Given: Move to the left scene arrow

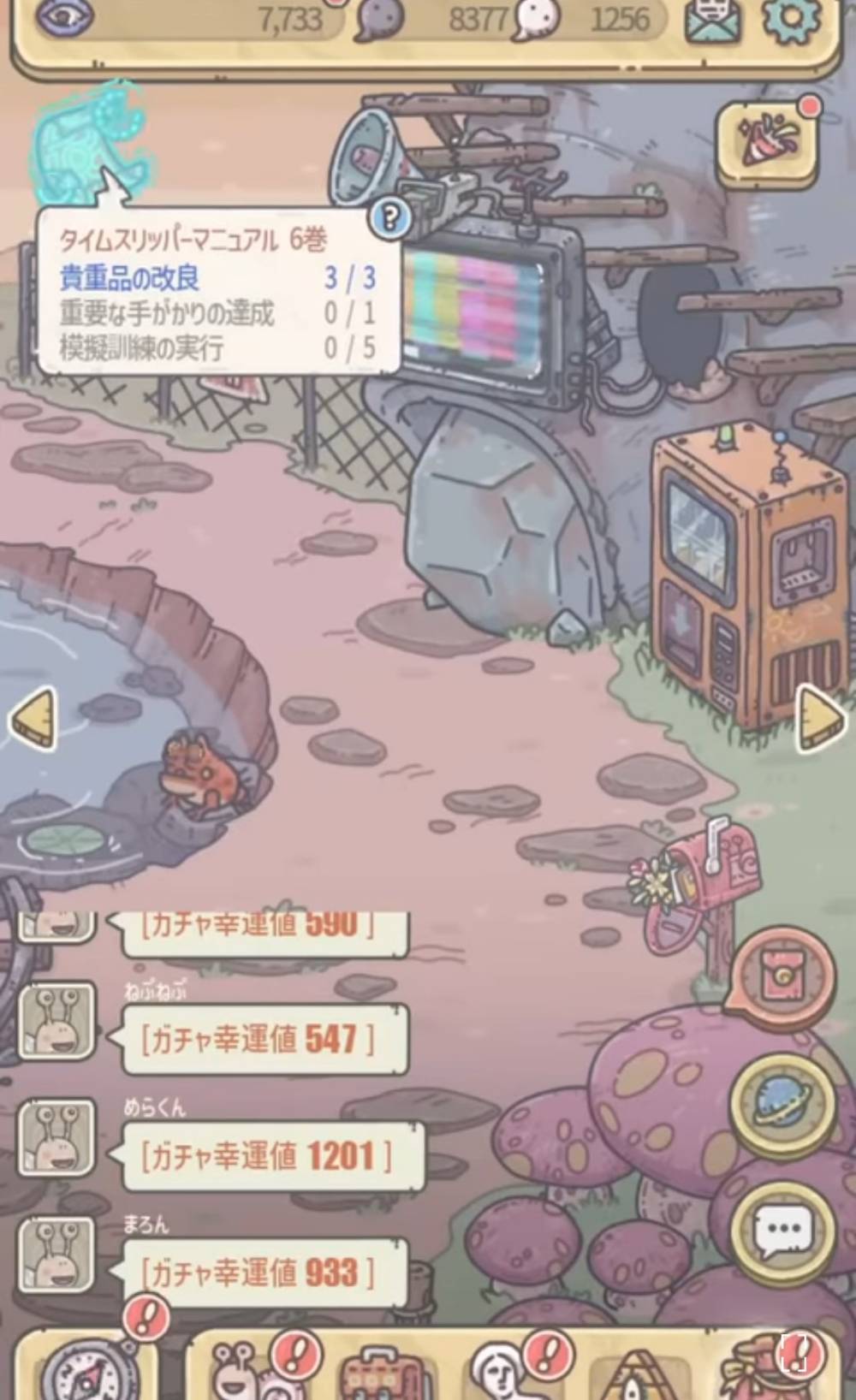Looking at the screenshot, I should pyautogui.click(x=34, y=720).
